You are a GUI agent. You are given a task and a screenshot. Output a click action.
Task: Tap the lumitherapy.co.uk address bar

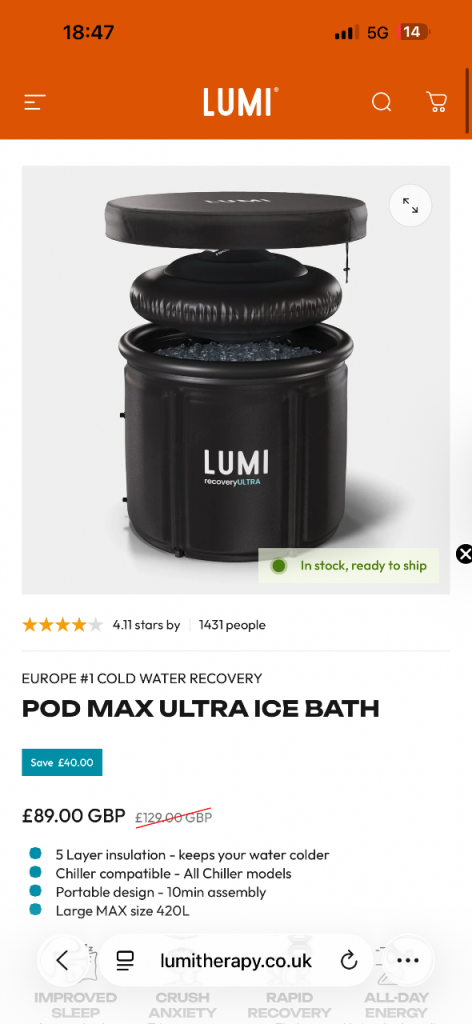(x=236, y=961)
